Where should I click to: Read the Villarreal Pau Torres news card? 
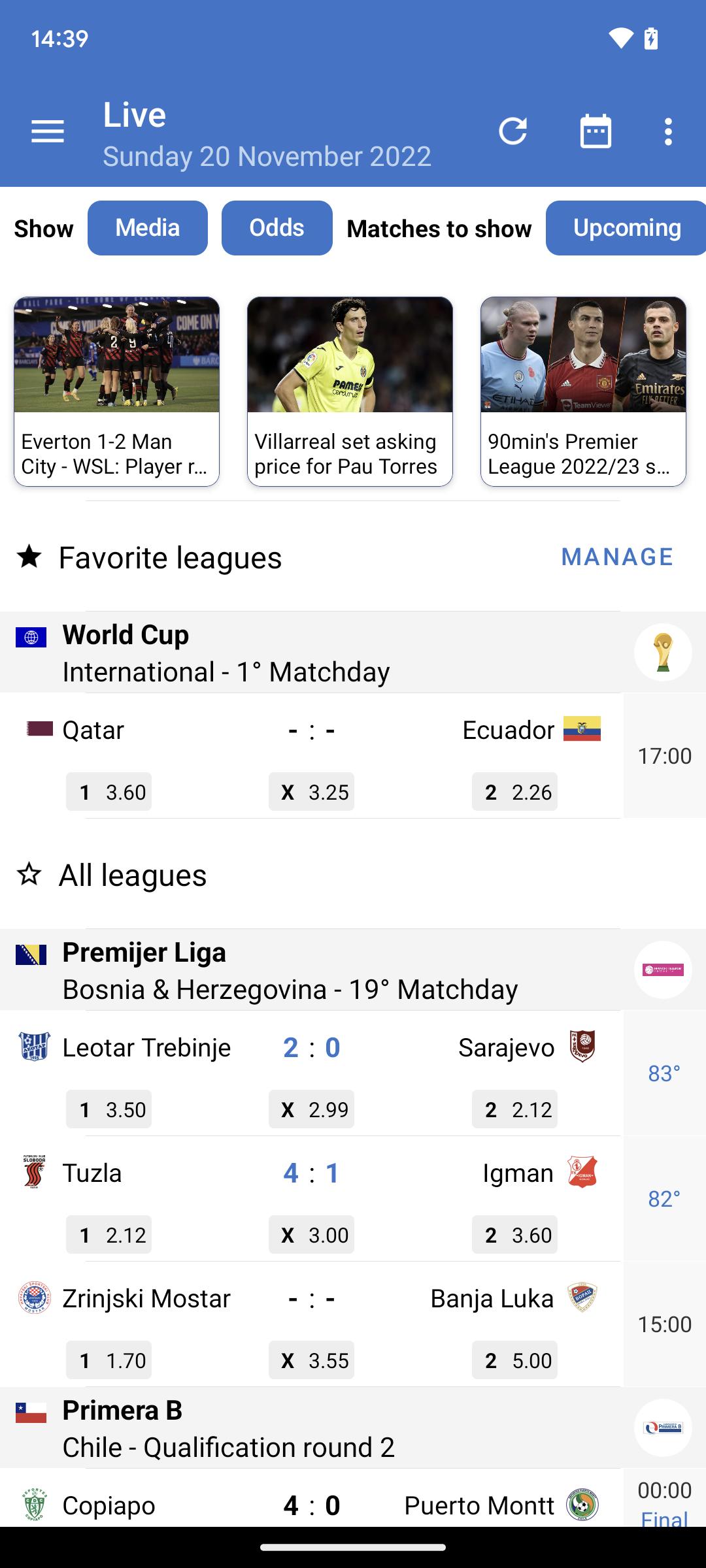pyautogui.click(x=350, y=391)
